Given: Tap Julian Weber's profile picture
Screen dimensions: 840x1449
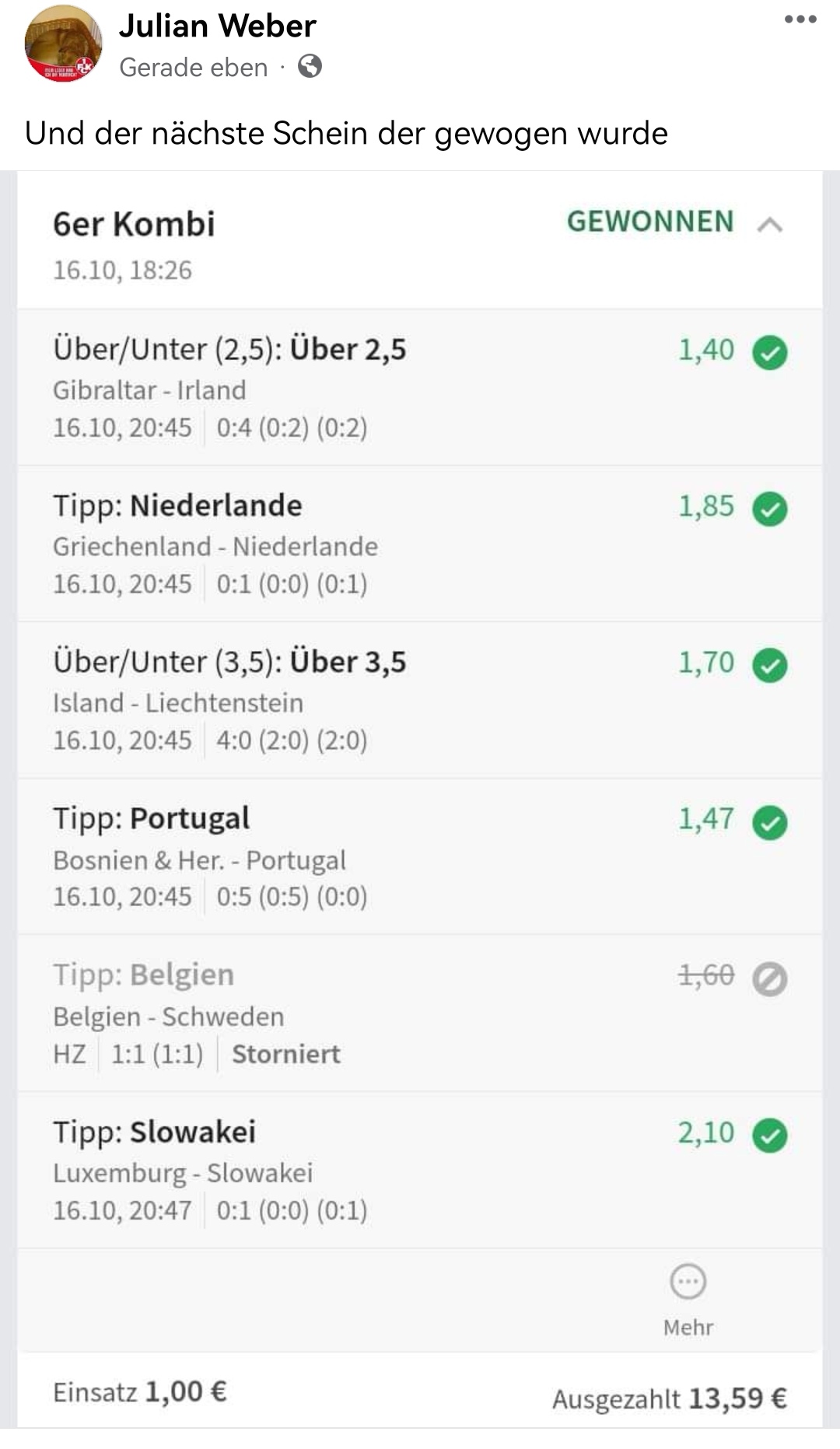Looking at the screenshot, I should click(63, 45).
